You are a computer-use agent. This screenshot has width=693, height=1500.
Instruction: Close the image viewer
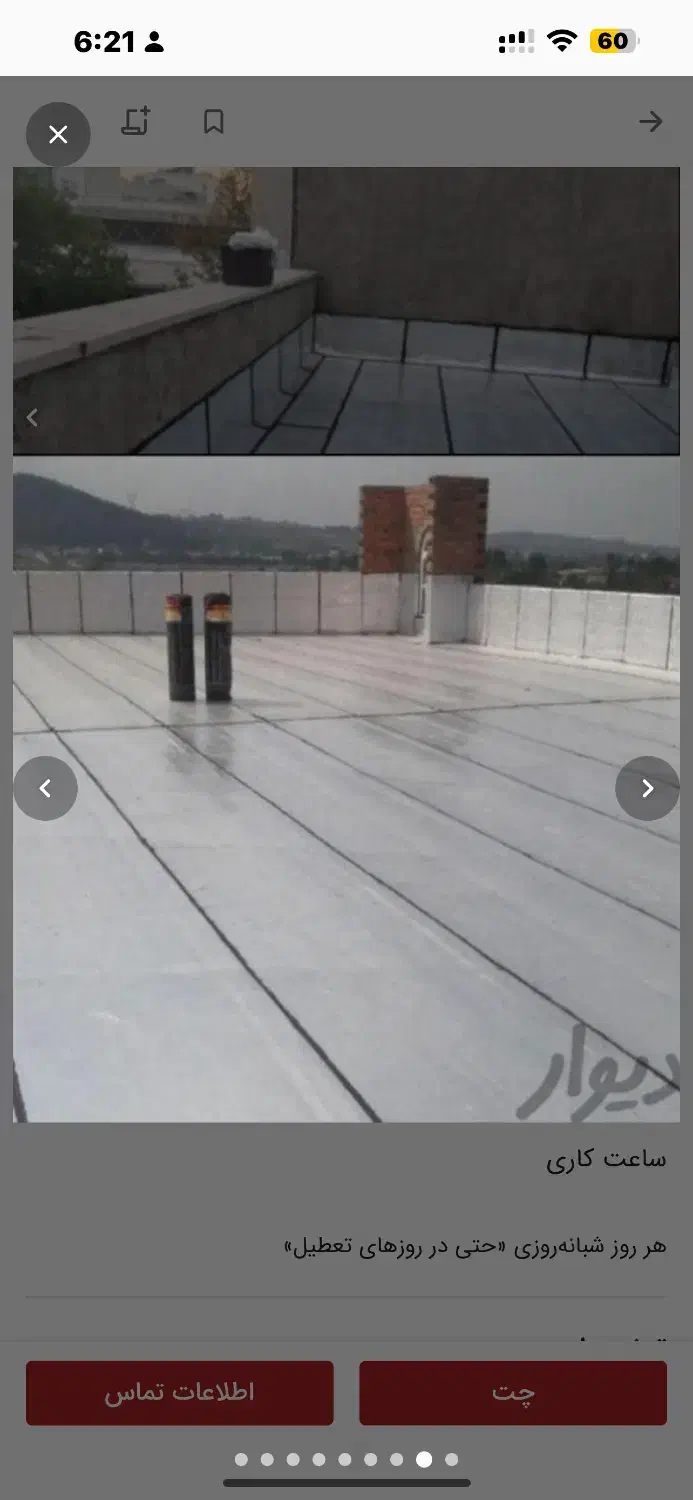tap(58, 134)
